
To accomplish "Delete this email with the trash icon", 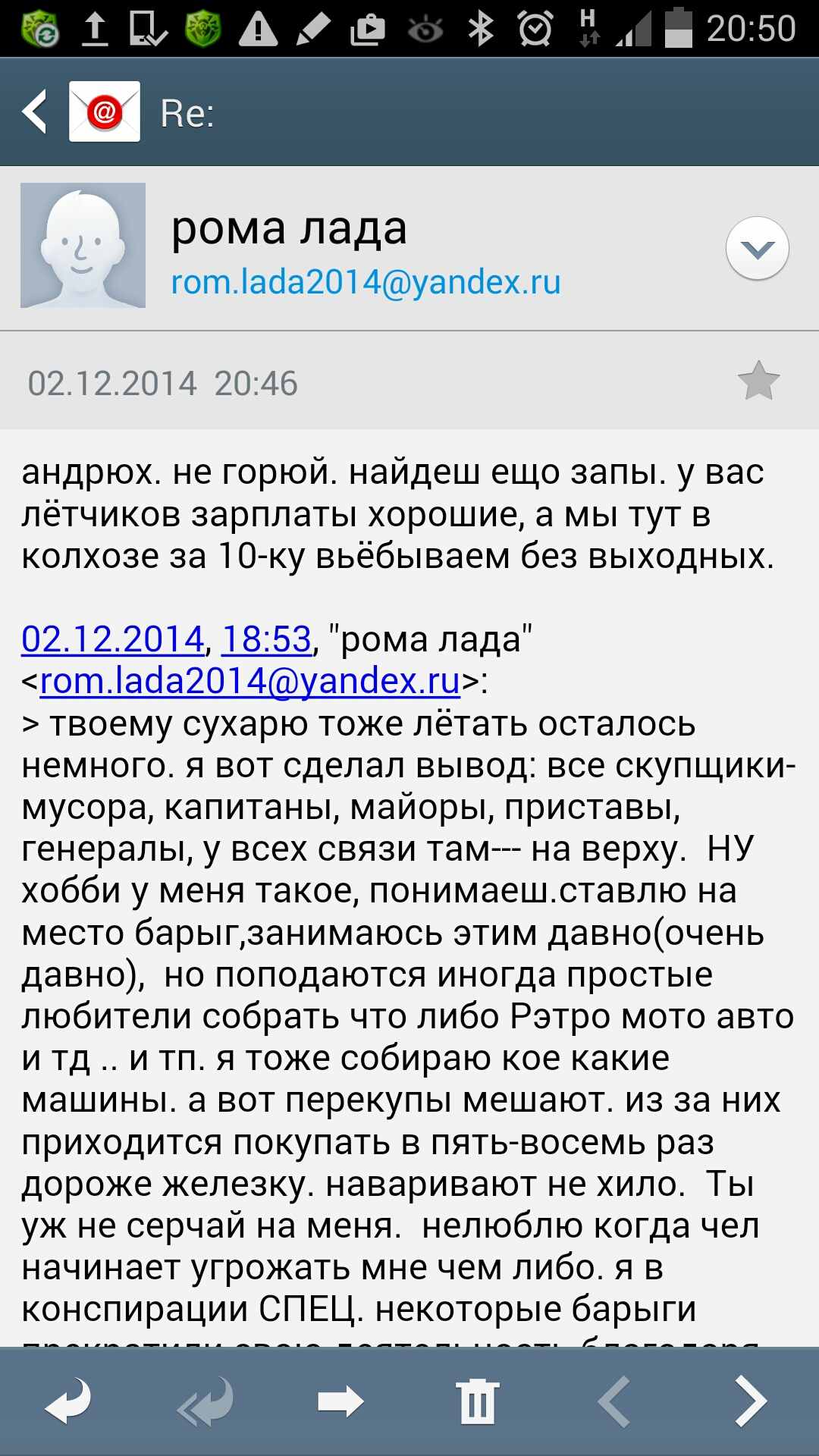I will tap(478, 1401).
